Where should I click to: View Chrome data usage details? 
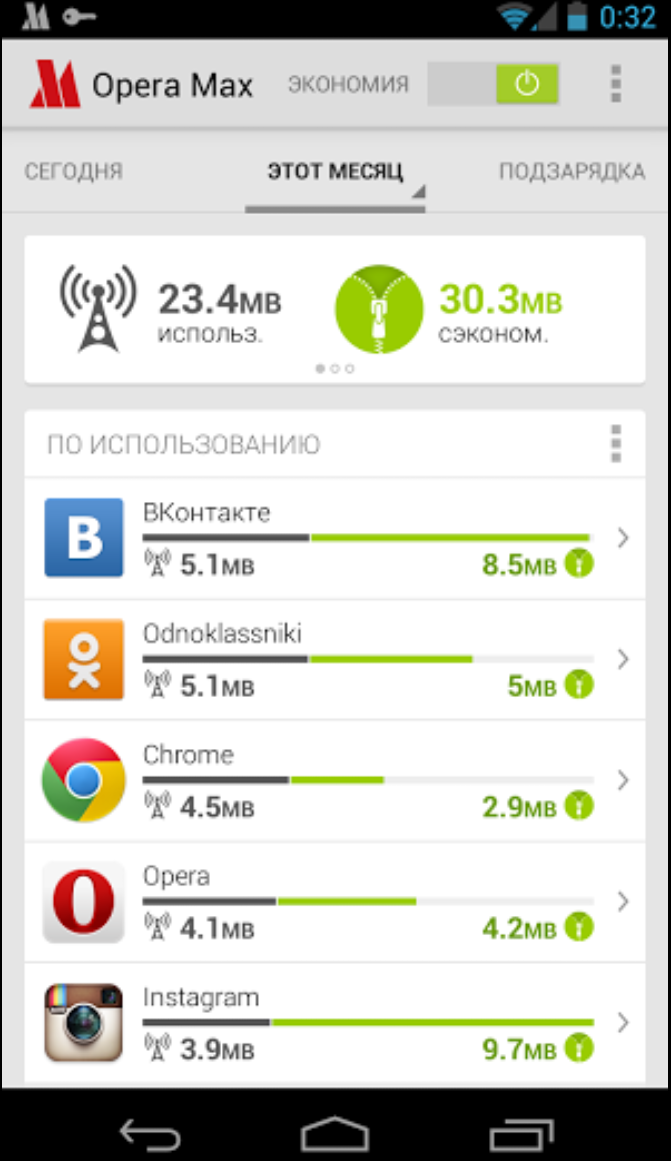pos(335,780)
